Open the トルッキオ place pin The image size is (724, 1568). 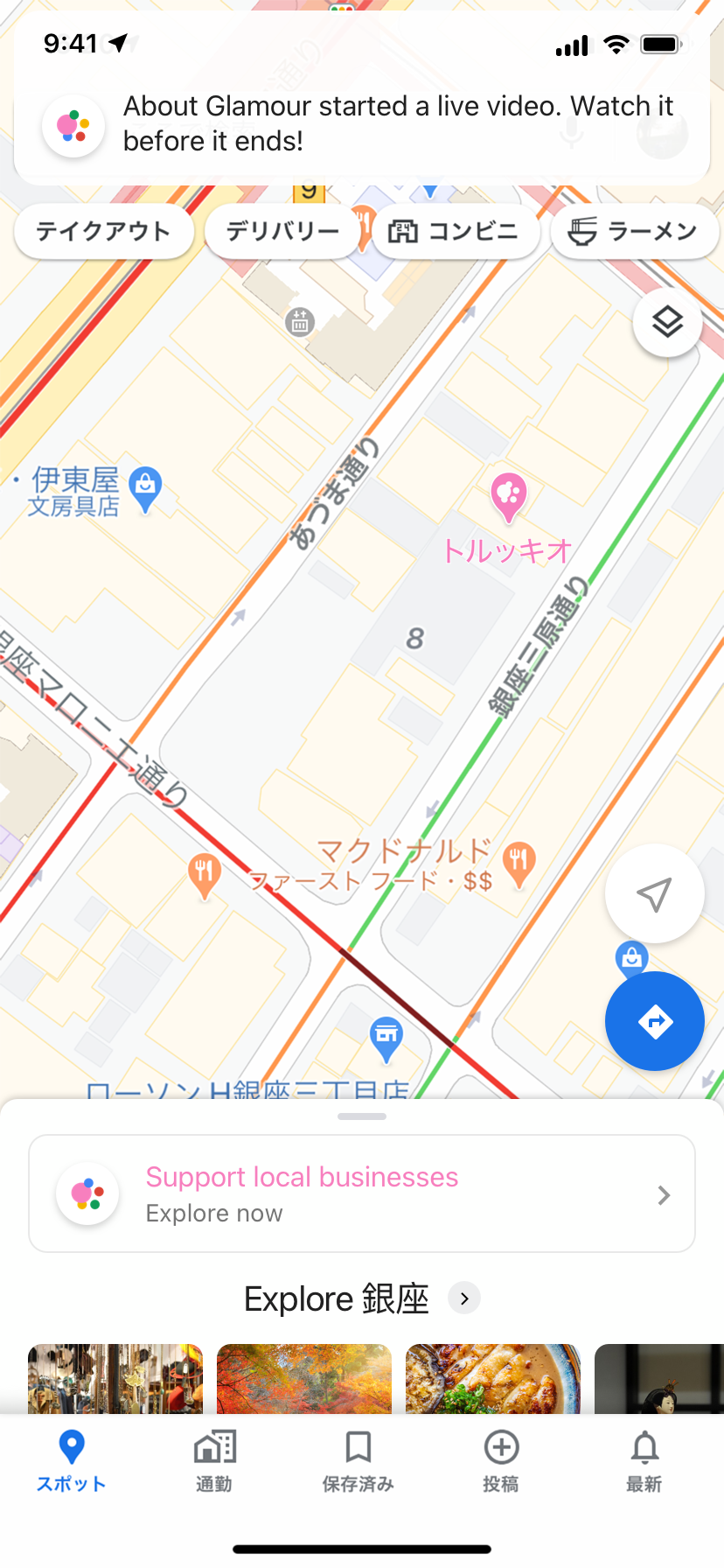pyautogui.click(x=508, y=495)
